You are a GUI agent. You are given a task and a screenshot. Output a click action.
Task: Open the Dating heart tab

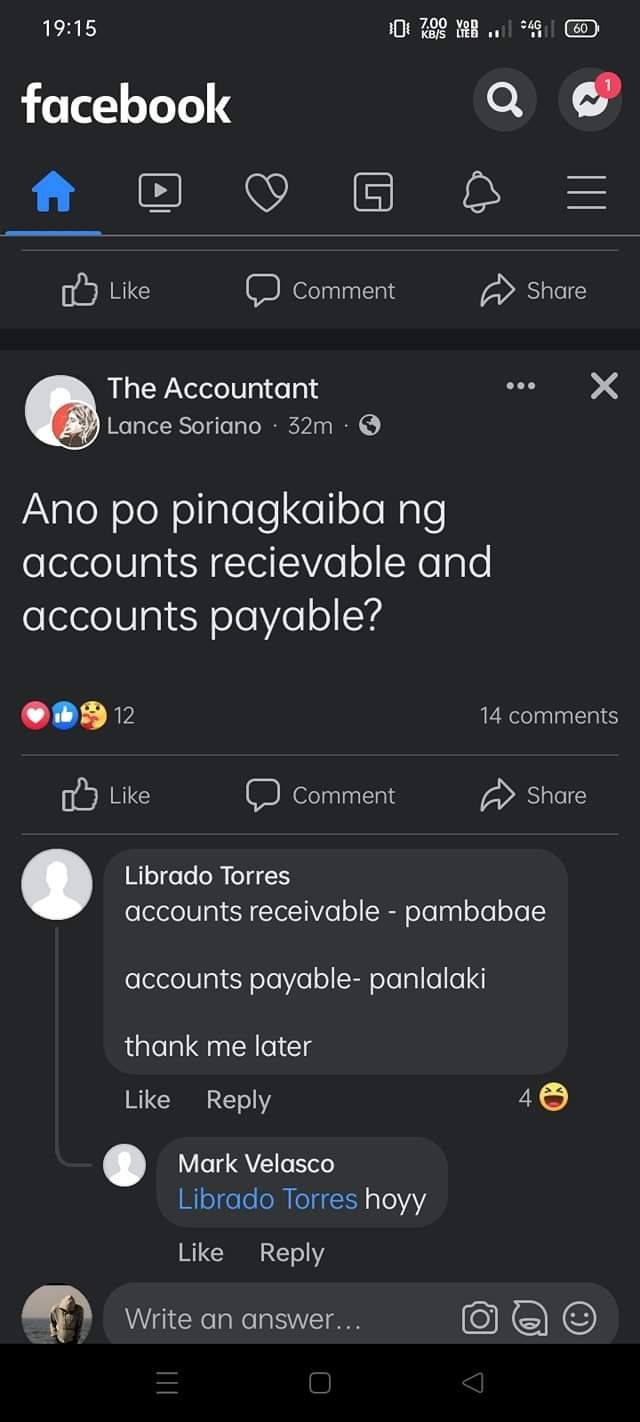click(266, 191)
